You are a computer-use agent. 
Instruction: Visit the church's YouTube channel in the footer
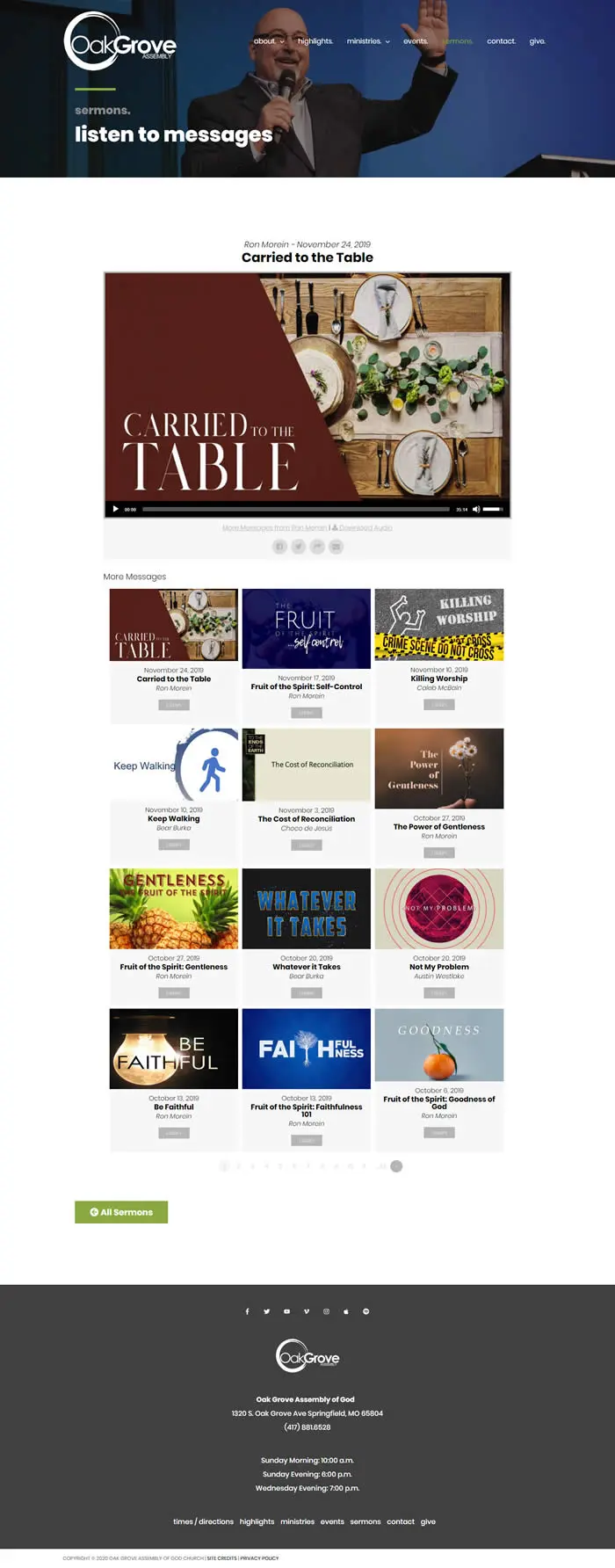pyautogui.click(x=286, y=1311)
